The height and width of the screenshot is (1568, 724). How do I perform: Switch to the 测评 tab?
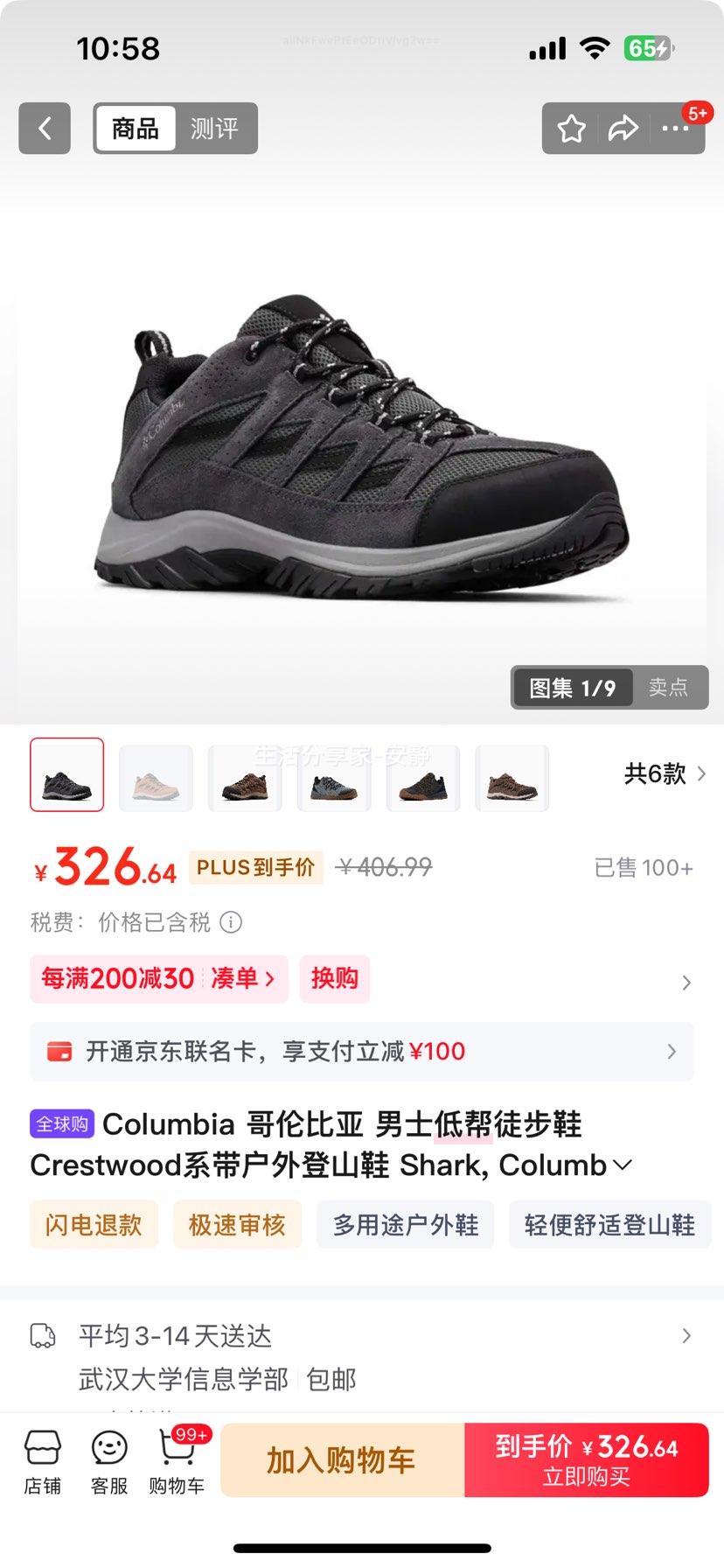[x=215, y=128]
